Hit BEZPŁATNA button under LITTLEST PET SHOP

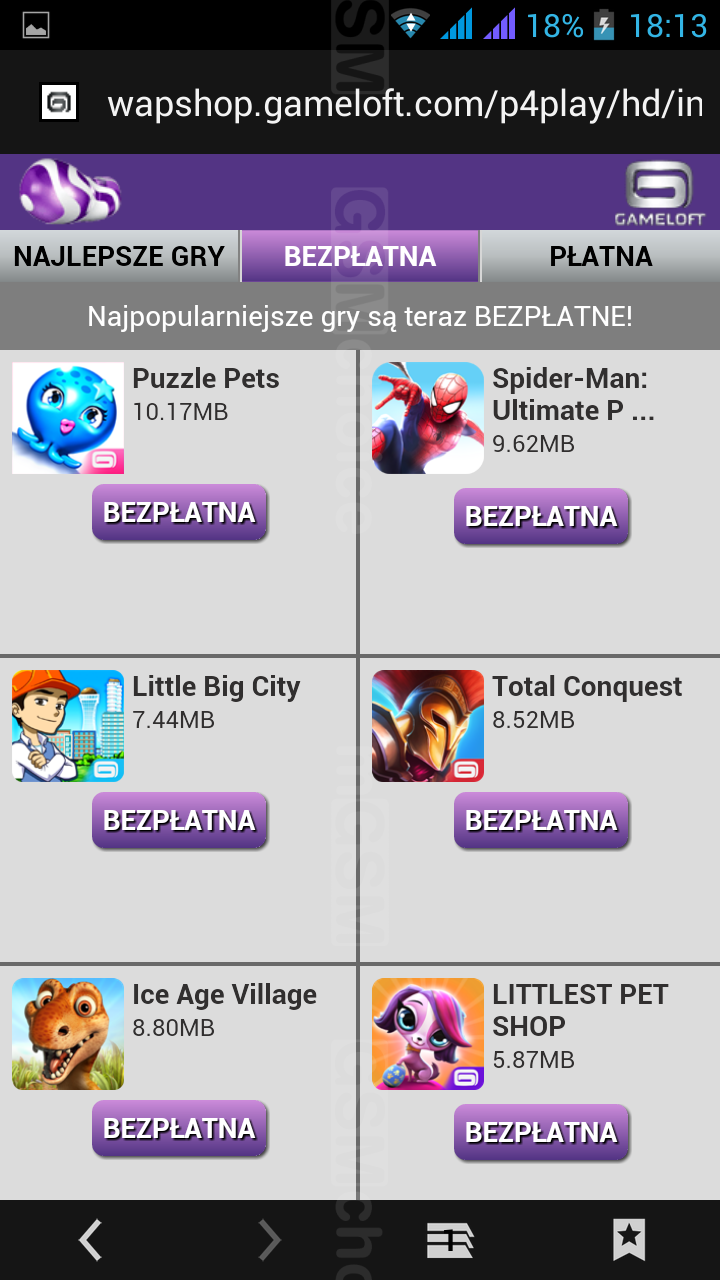[x=541, y=1133]
